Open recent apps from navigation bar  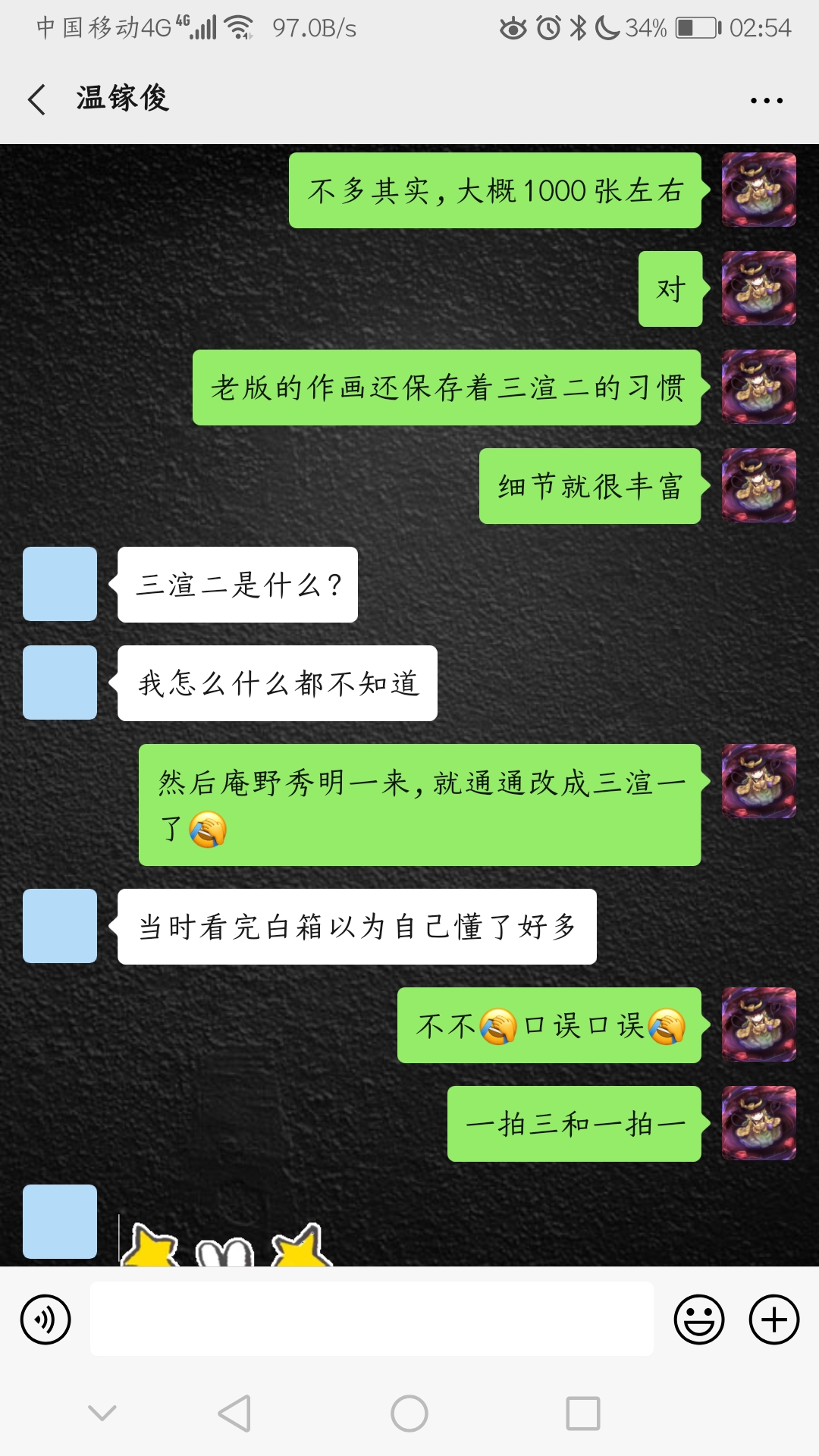point(582,1414)
